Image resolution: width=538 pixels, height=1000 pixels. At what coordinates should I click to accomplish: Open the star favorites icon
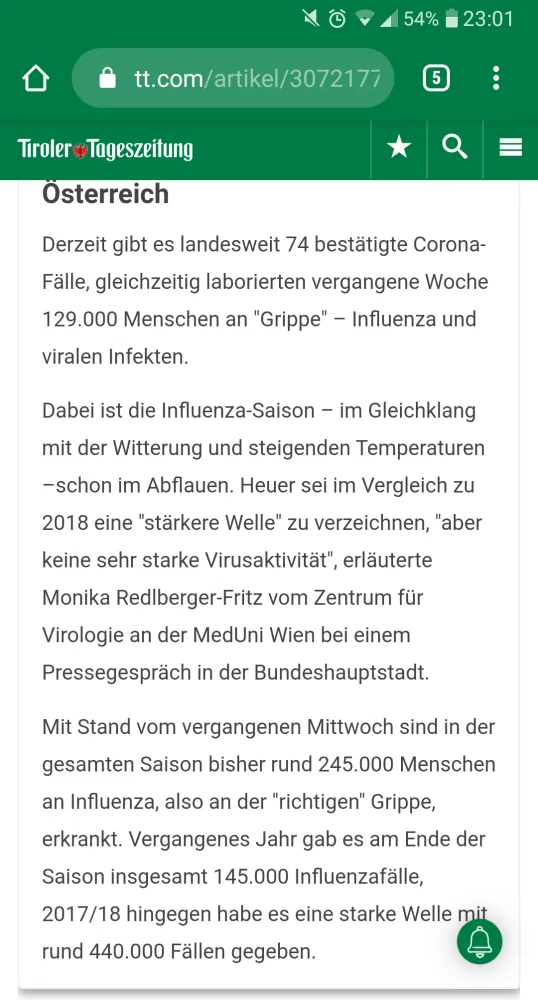point(399,149)
